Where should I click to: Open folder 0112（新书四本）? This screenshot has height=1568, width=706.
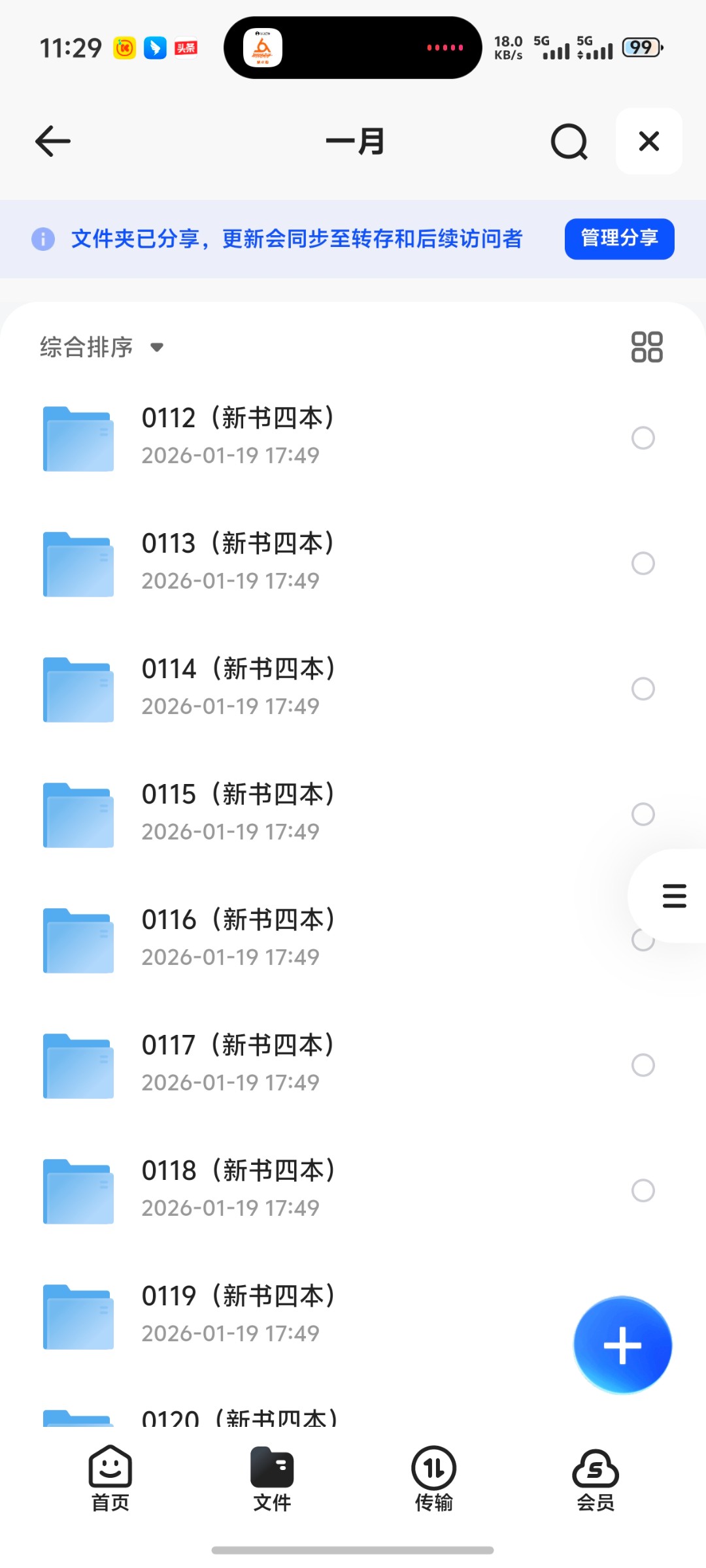238,436
